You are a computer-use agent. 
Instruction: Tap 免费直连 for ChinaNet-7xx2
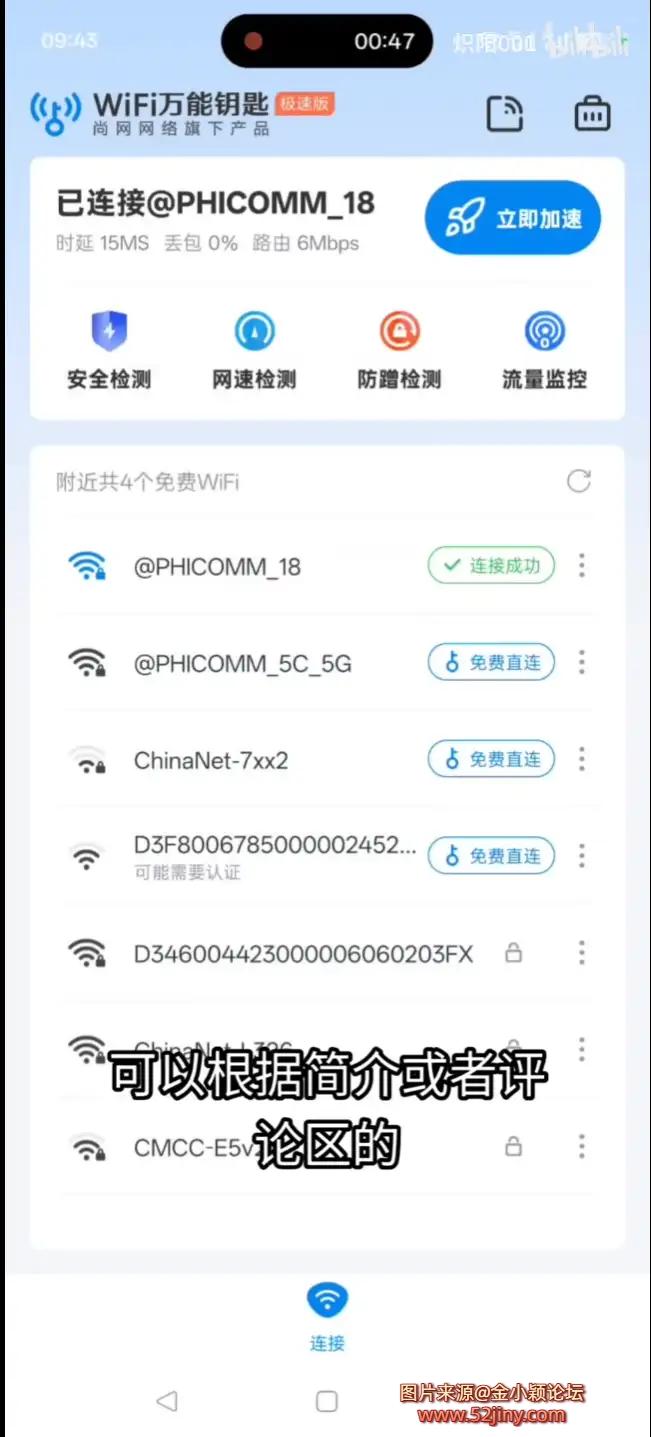(x=491, y=759)
